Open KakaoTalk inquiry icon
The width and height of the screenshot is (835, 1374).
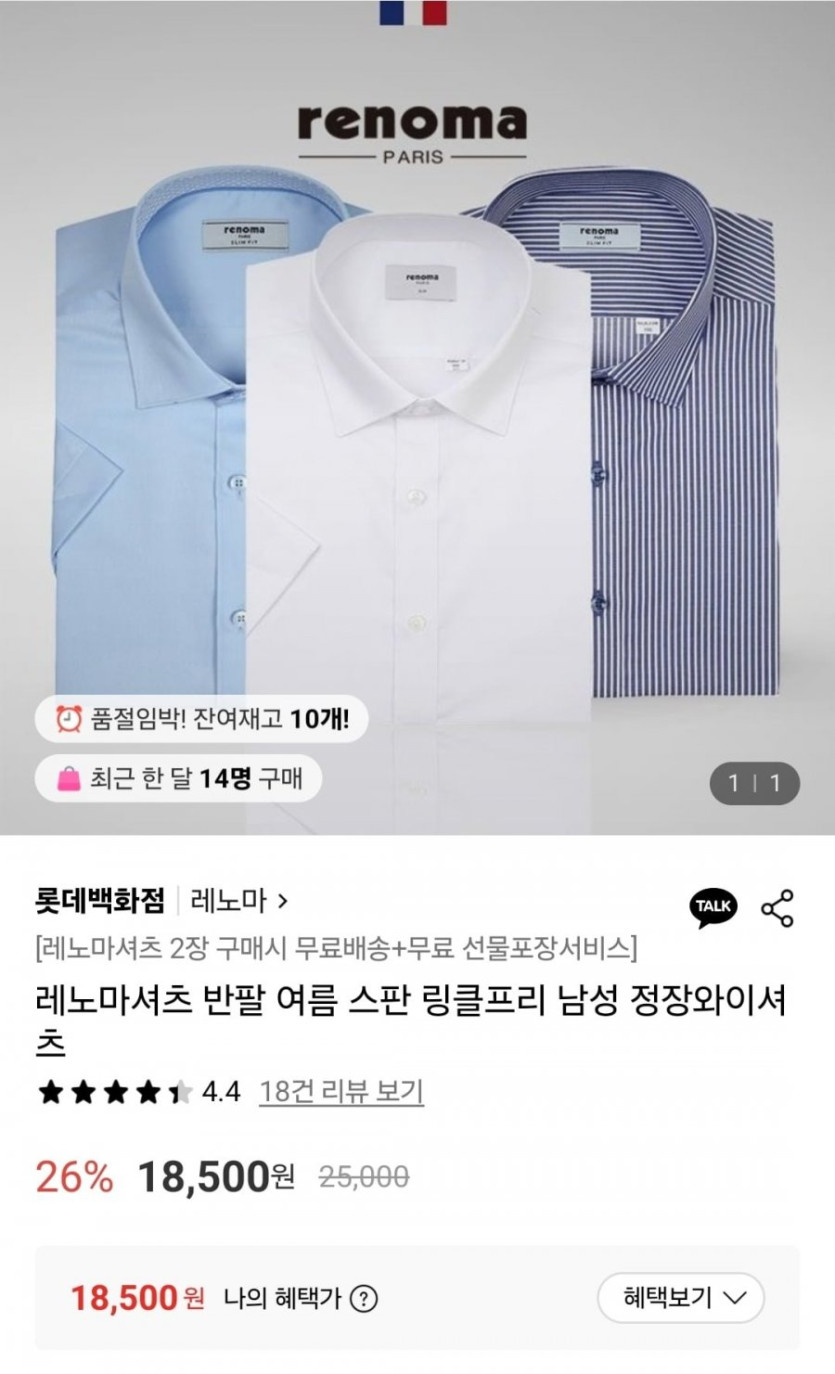pos(713,907)
